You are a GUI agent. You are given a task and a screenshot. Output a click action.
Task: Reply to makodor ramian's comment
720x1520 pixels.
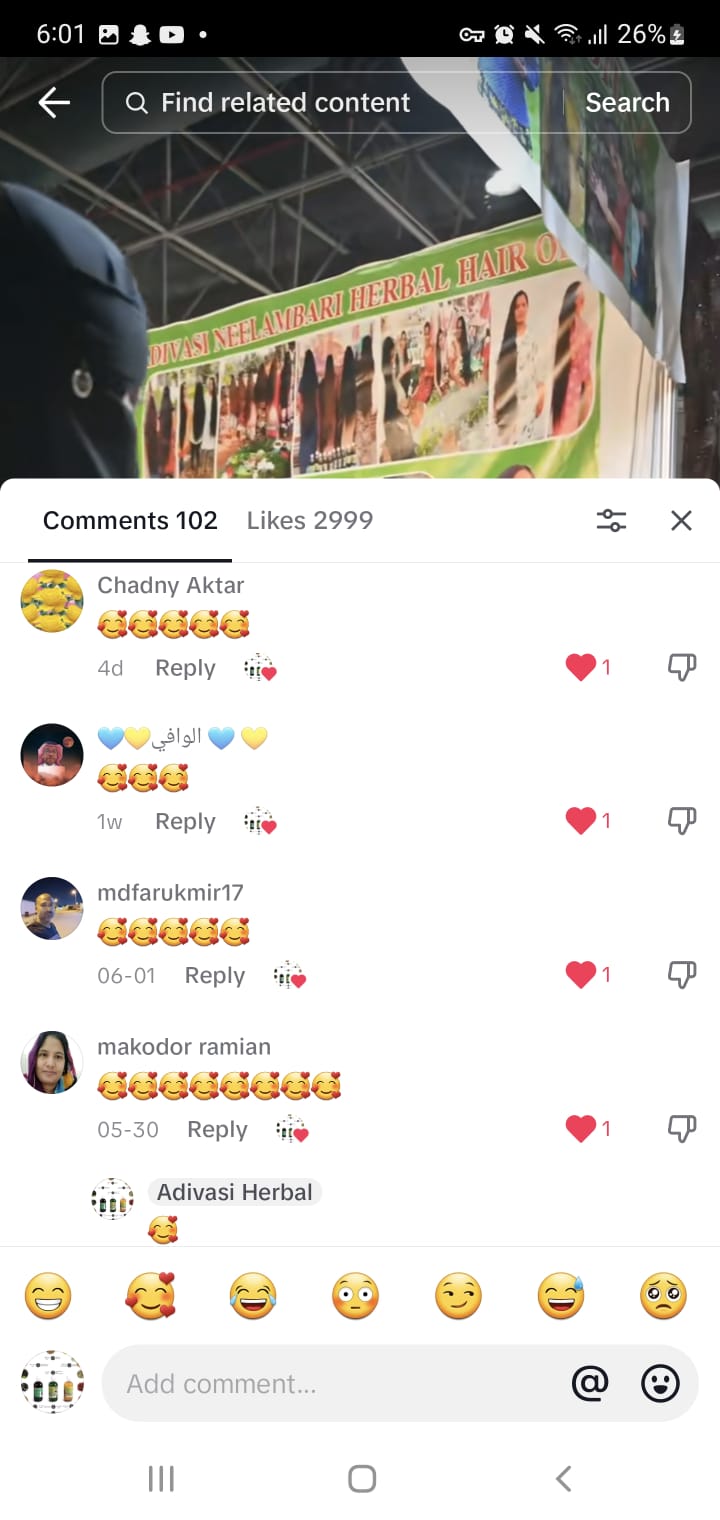tap(217, 1130)
